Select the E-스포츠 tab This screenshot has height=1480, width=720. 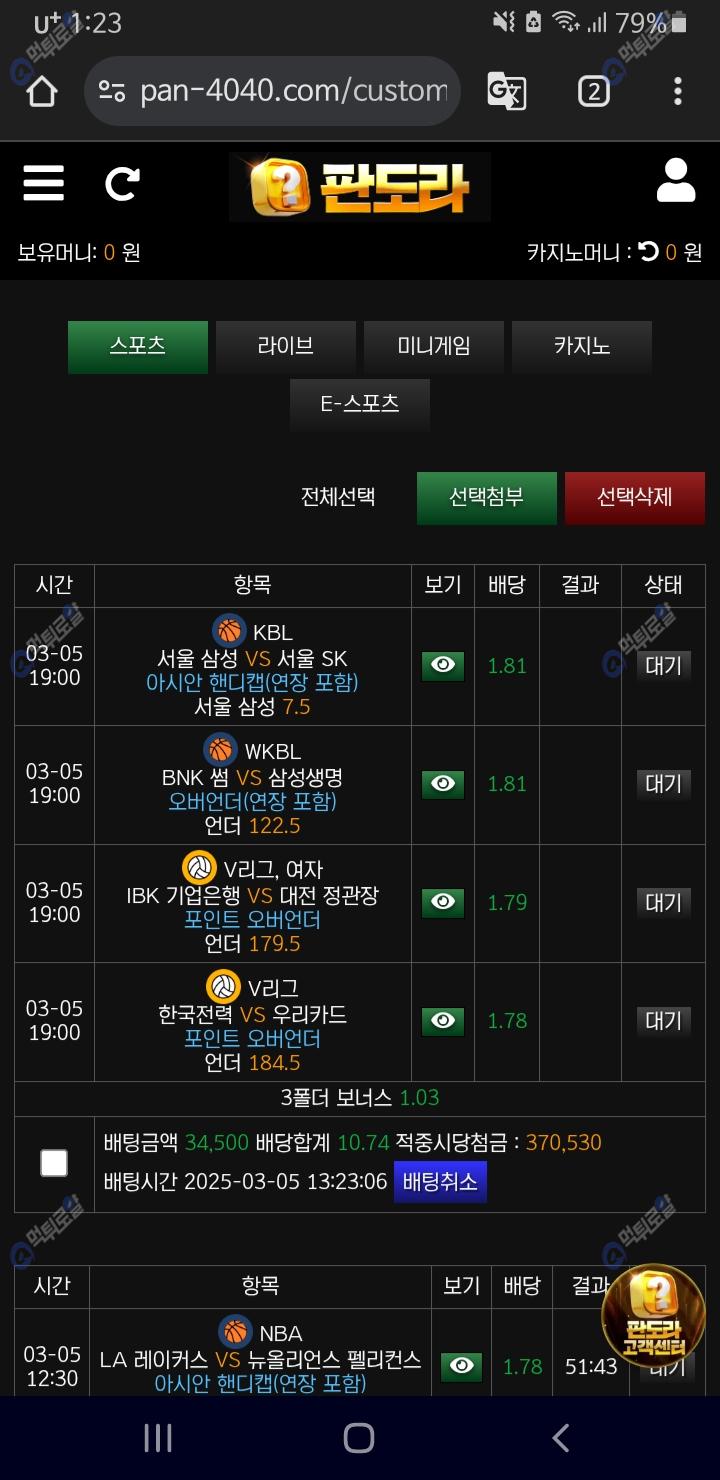pos(360,404)
